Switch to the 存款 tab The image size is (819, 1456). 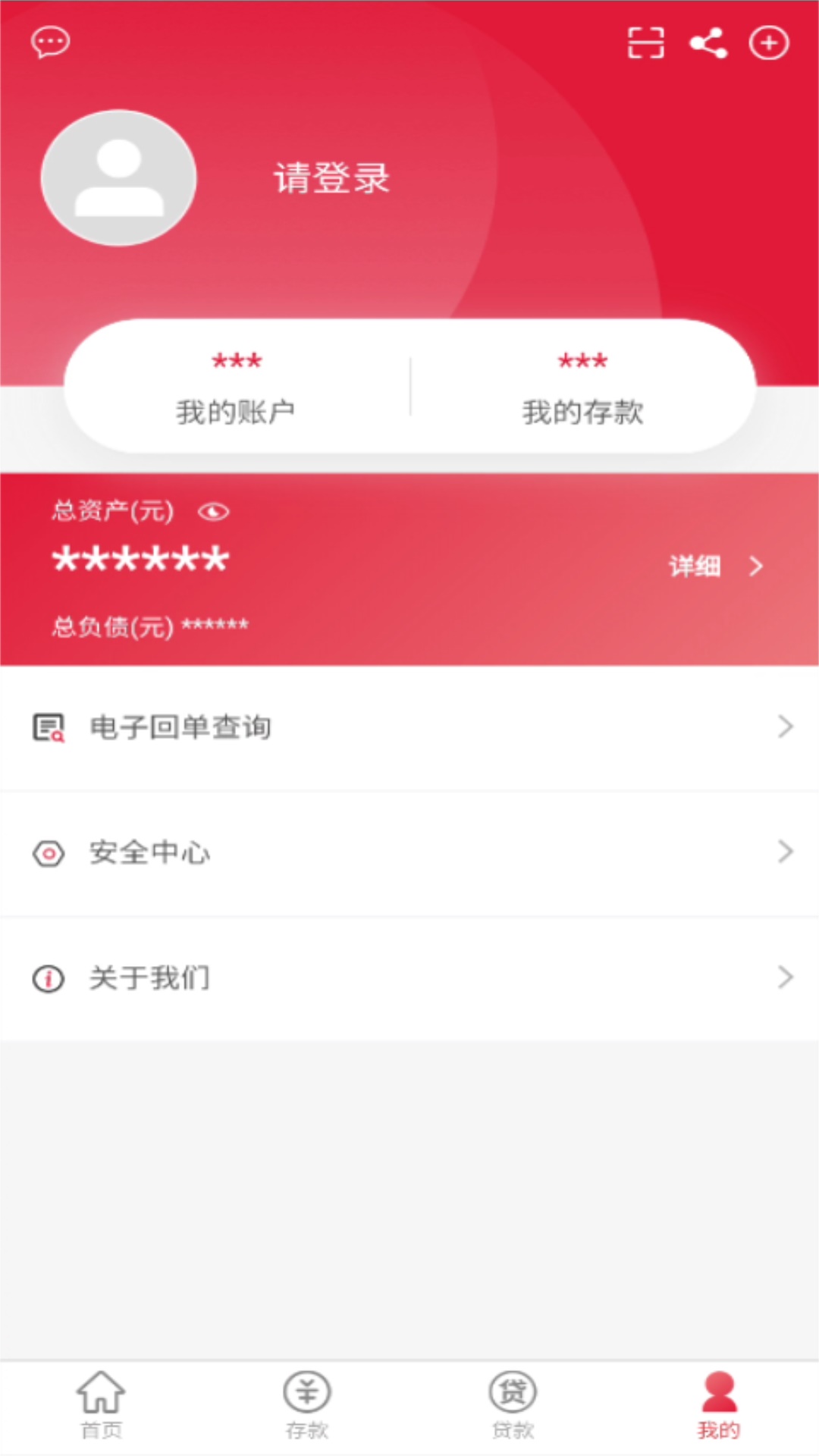click(x=307, y=1404)
